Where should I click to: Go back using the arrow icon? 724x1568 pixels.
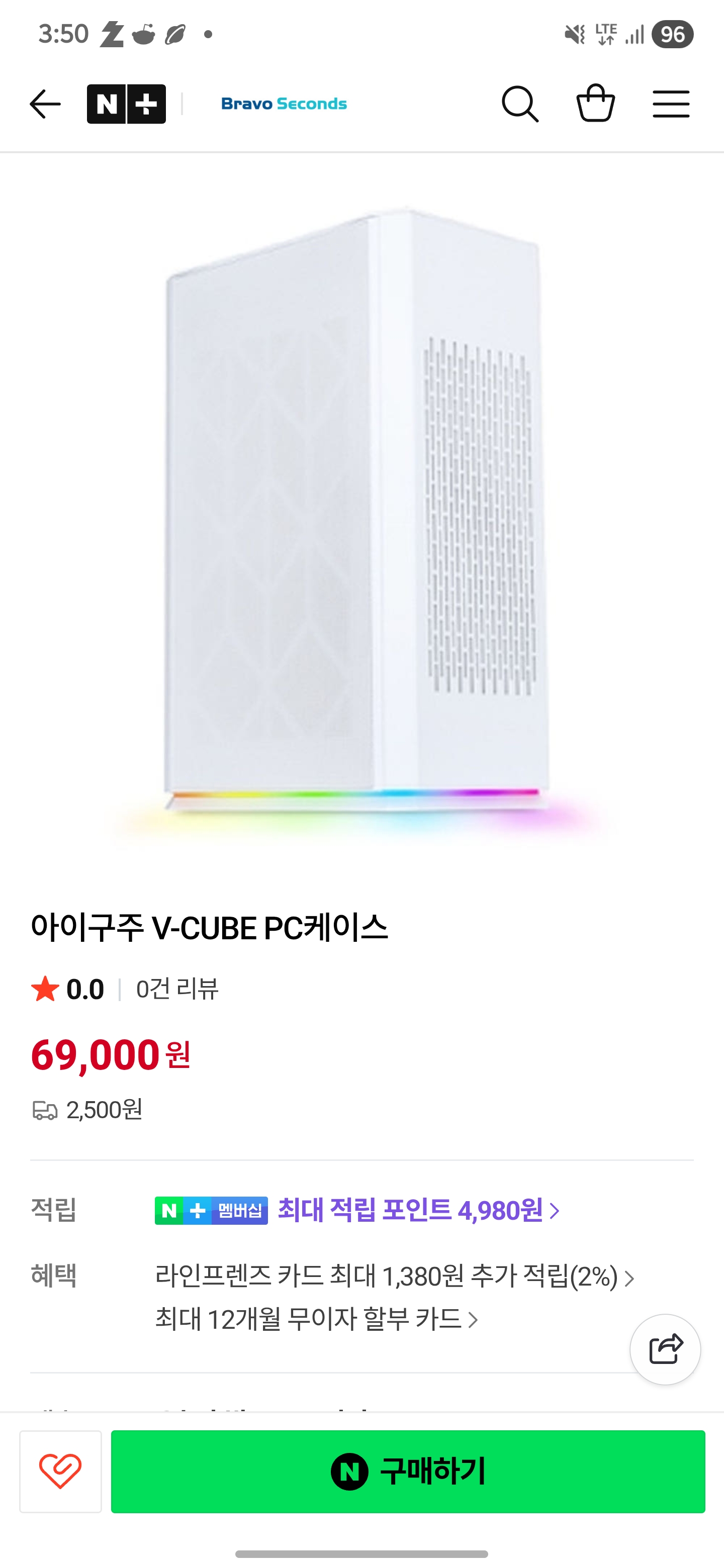click(x=45, y=104)
